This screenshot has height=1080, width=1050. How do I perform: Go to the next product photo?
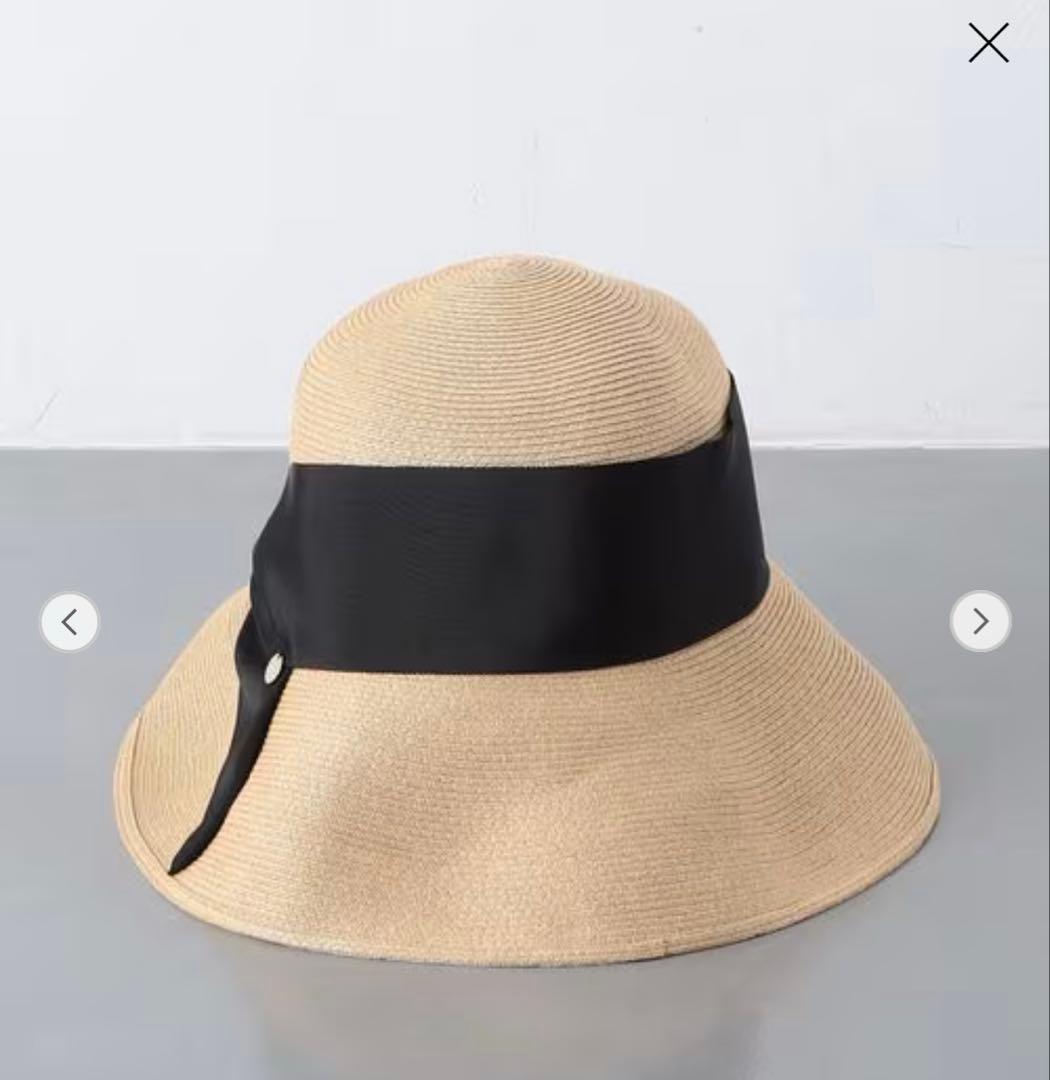[x=980, y=622]
